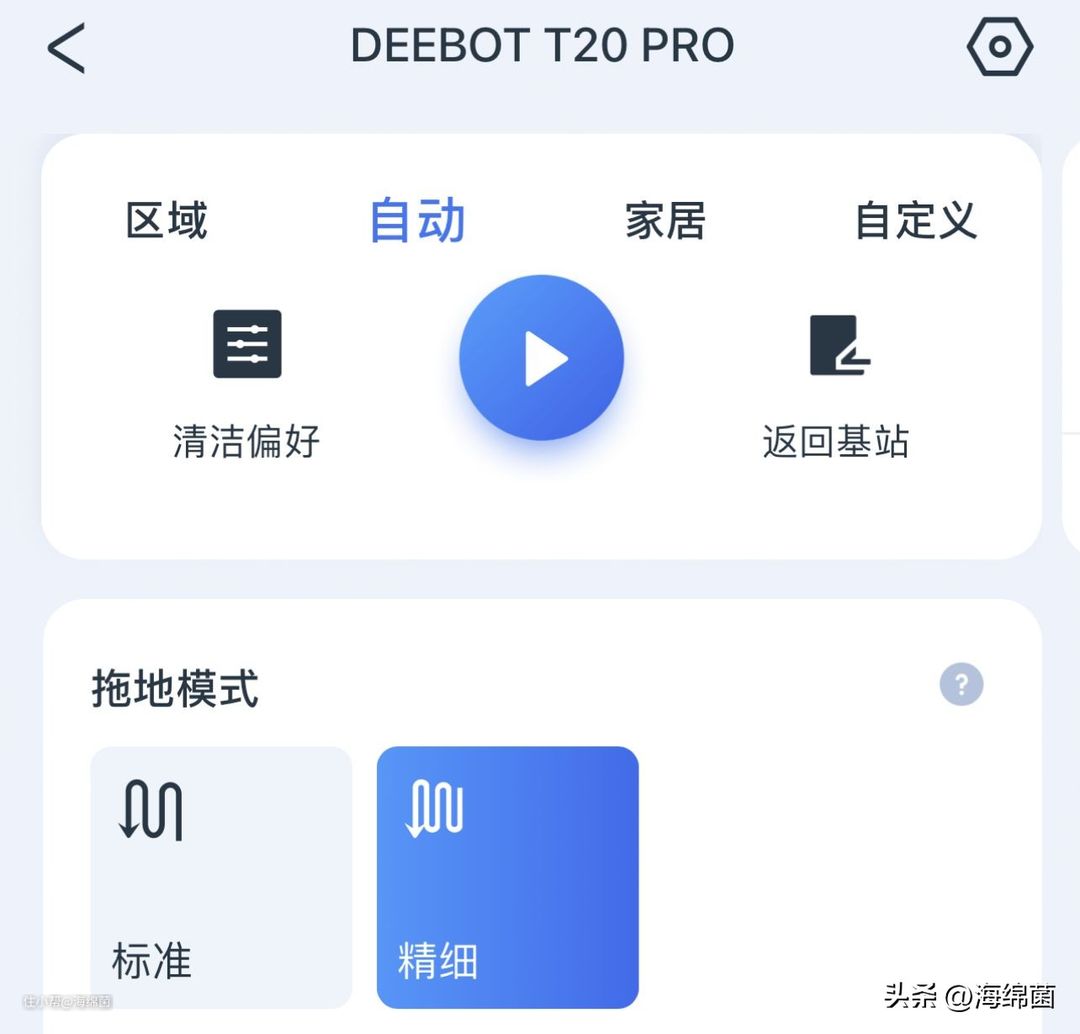
Task: Choose the 精细 mopping mode
Action: pyautogui.click(x=507, y=877)
